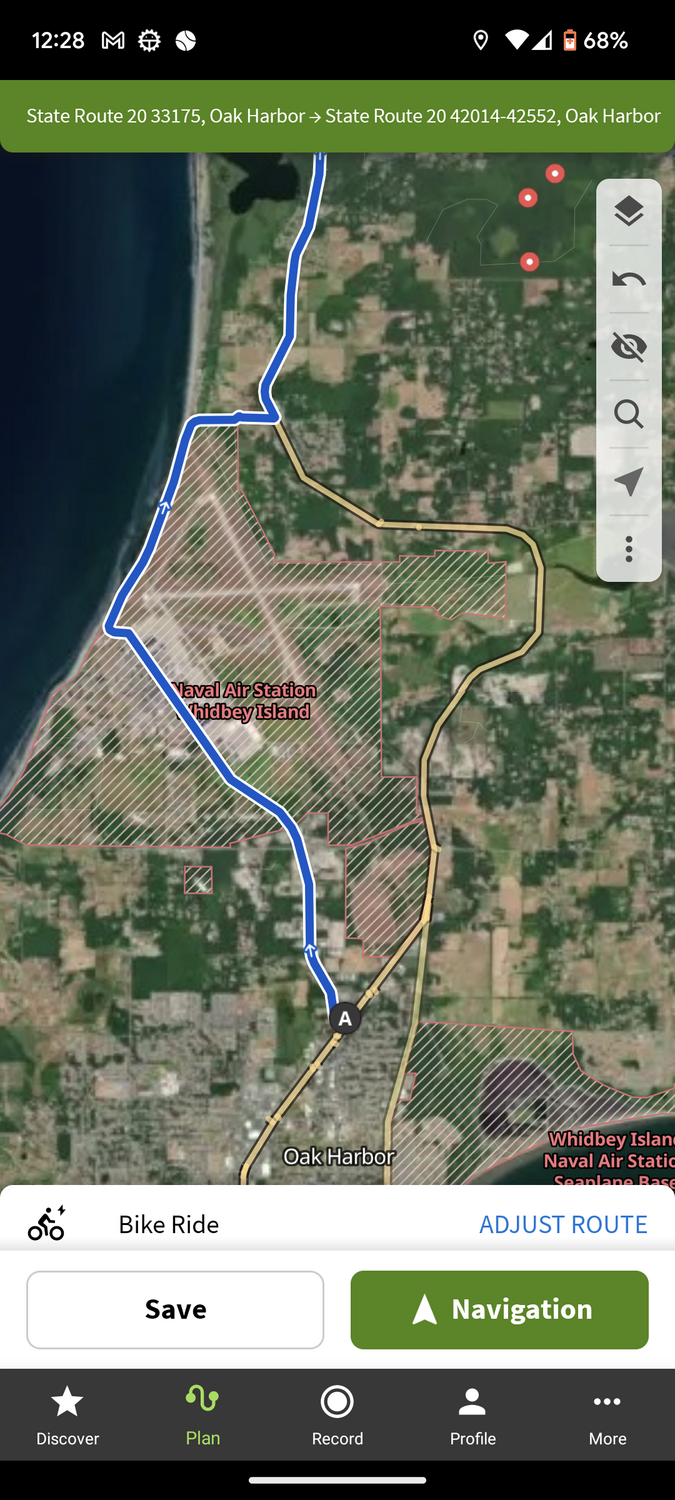Undo the last route change
This screenshot has height=1500, width=675.
[628, 279]
